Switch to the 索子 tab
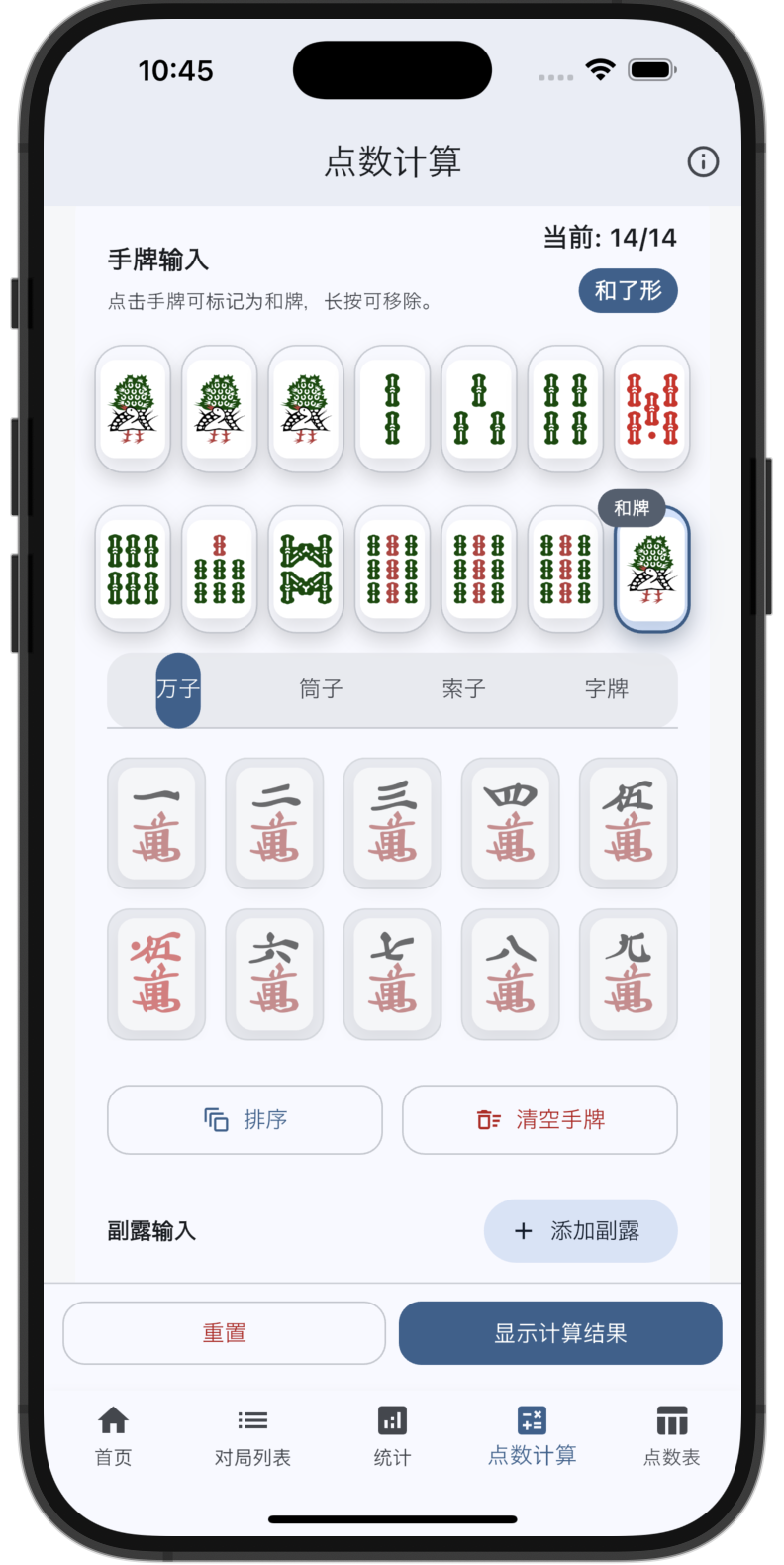 click(463, 689)
